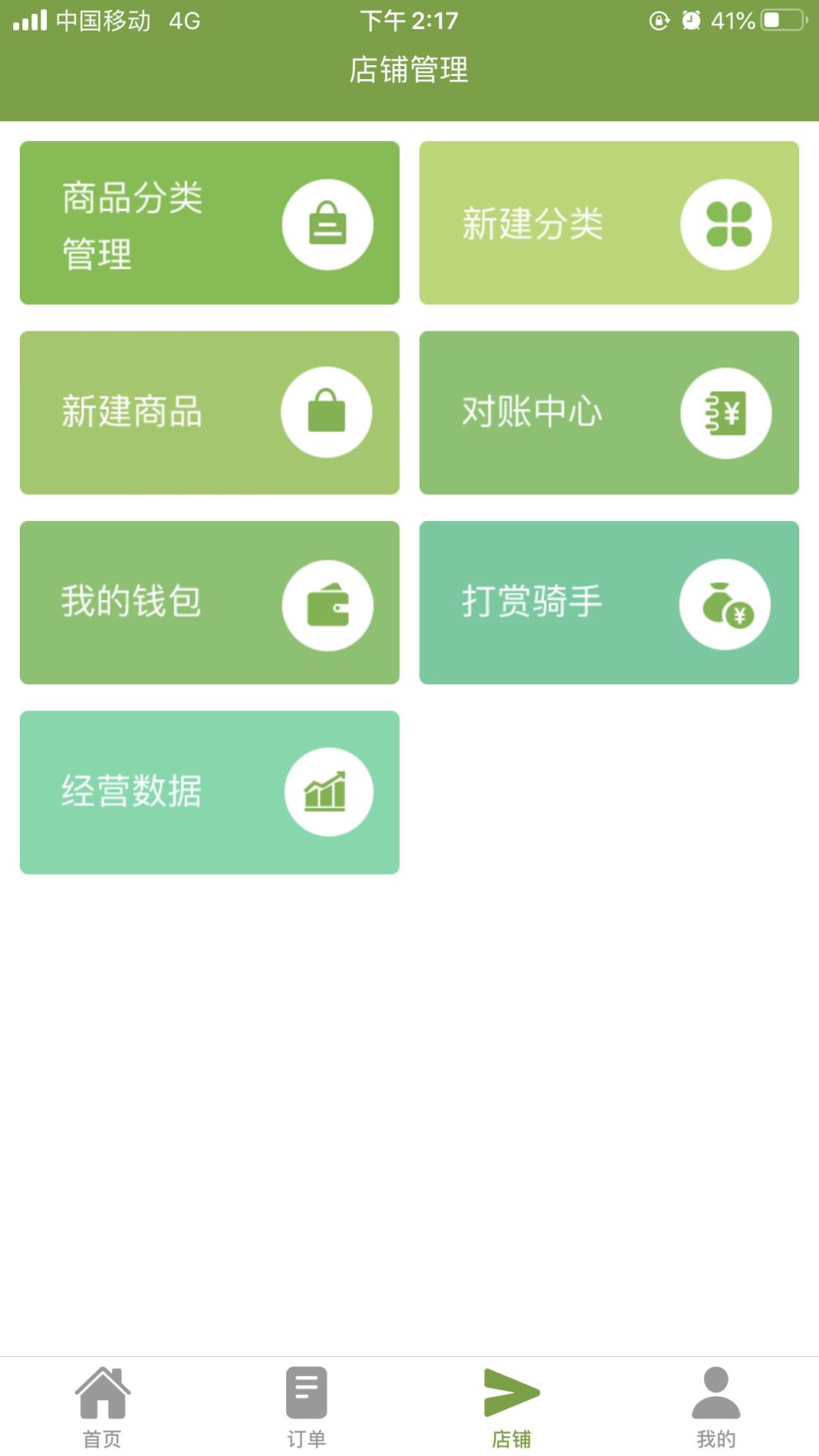Viewport: 819px width, 1456px height.
Task: Select the 商品分类管理 shopping bag icon
Action: click(x=327, y=223)
